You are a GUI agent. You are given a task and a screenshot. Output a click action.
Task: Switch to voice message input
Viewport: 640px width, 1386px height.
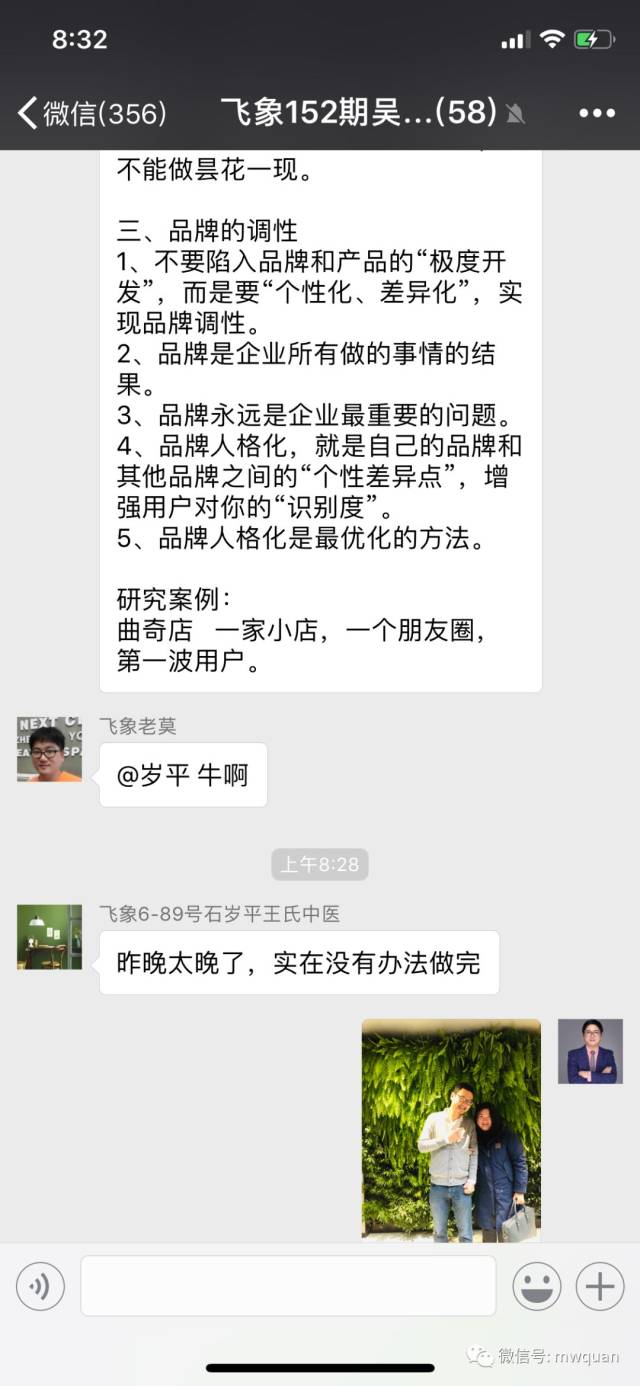pyautogui.click(x=40, y=1286)
